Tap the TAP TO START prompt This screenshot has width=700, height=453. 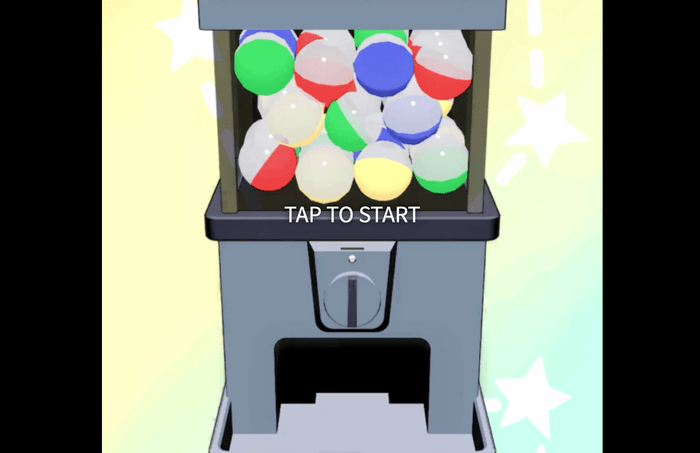tap(351, 215)
